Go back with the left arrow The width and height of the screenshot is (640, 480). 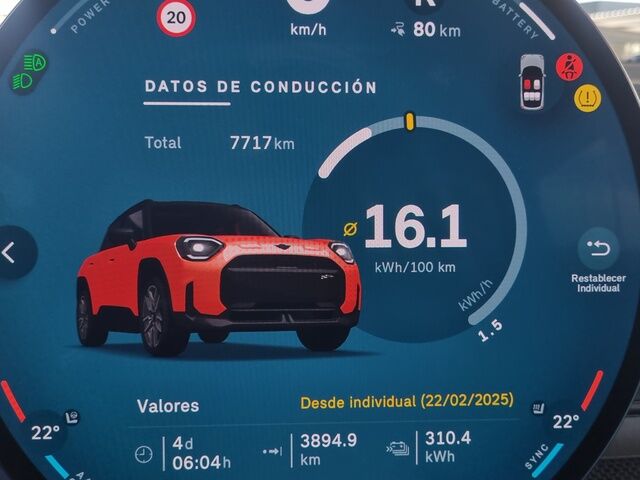click(x=10, y=253)
